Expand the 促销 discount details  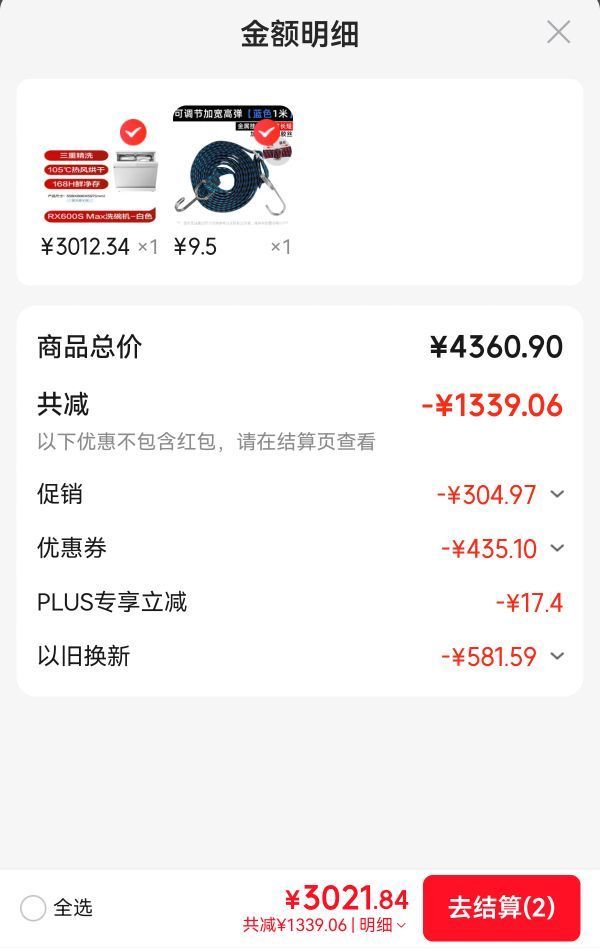pyautogui.click(x=557, y=494)
